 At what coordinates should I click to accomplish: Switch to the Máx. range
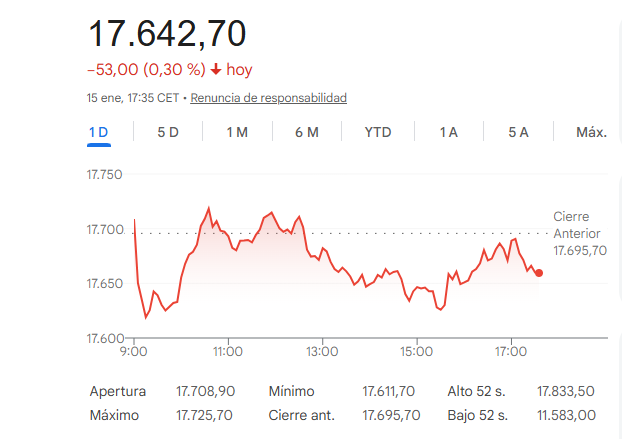click(592, 132)
